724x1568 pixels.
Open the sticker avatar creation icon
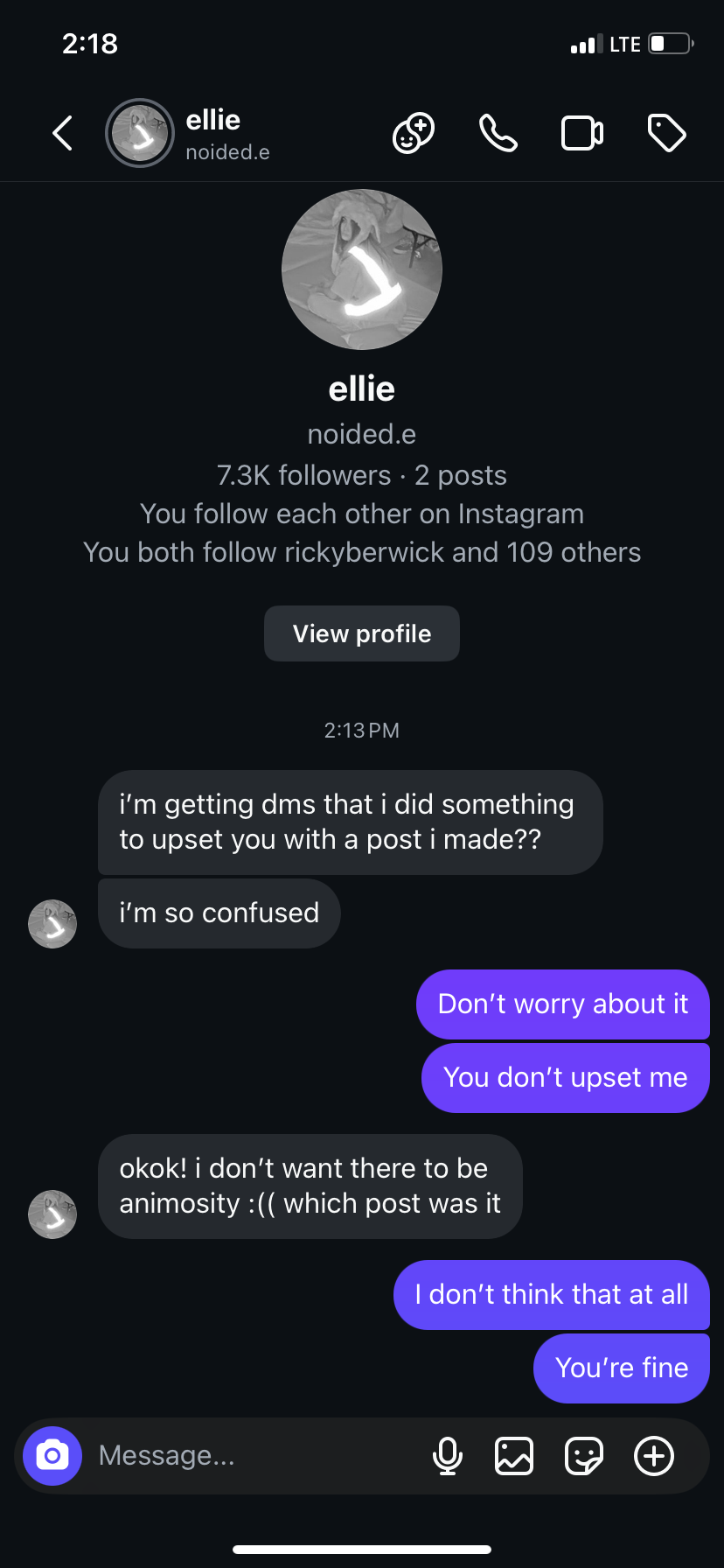[414, 134]
